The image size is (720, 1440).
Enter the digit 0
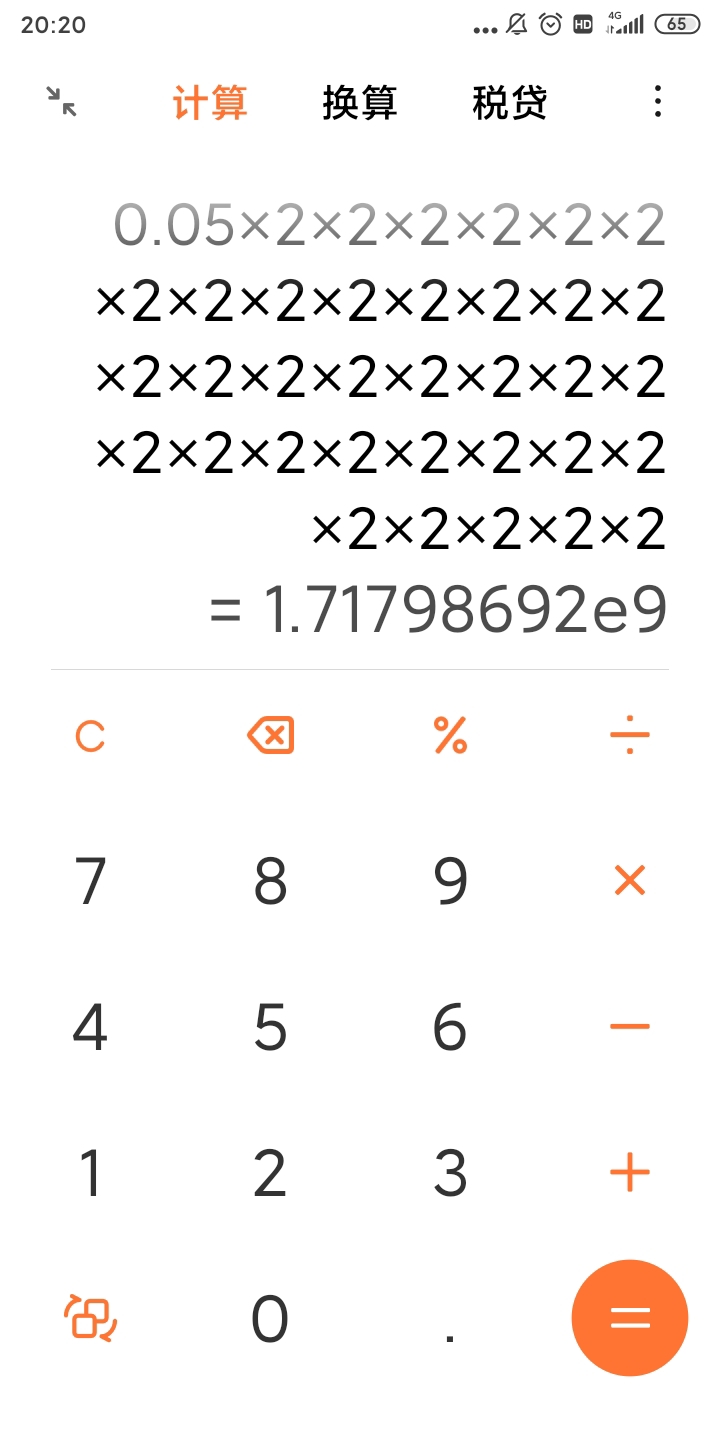tap(270, 1319)
